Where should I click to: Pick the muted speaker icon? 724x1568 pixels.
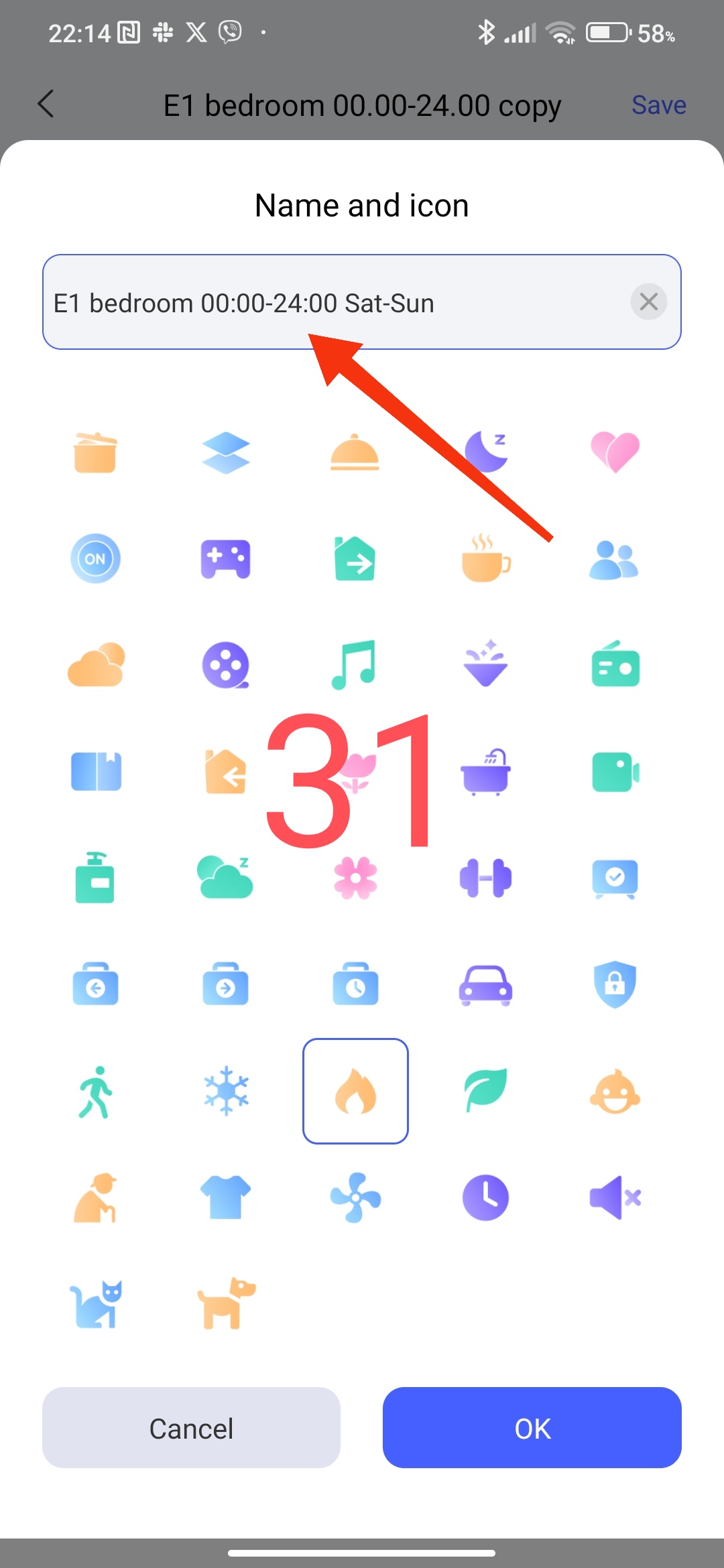click(615, 1197)
